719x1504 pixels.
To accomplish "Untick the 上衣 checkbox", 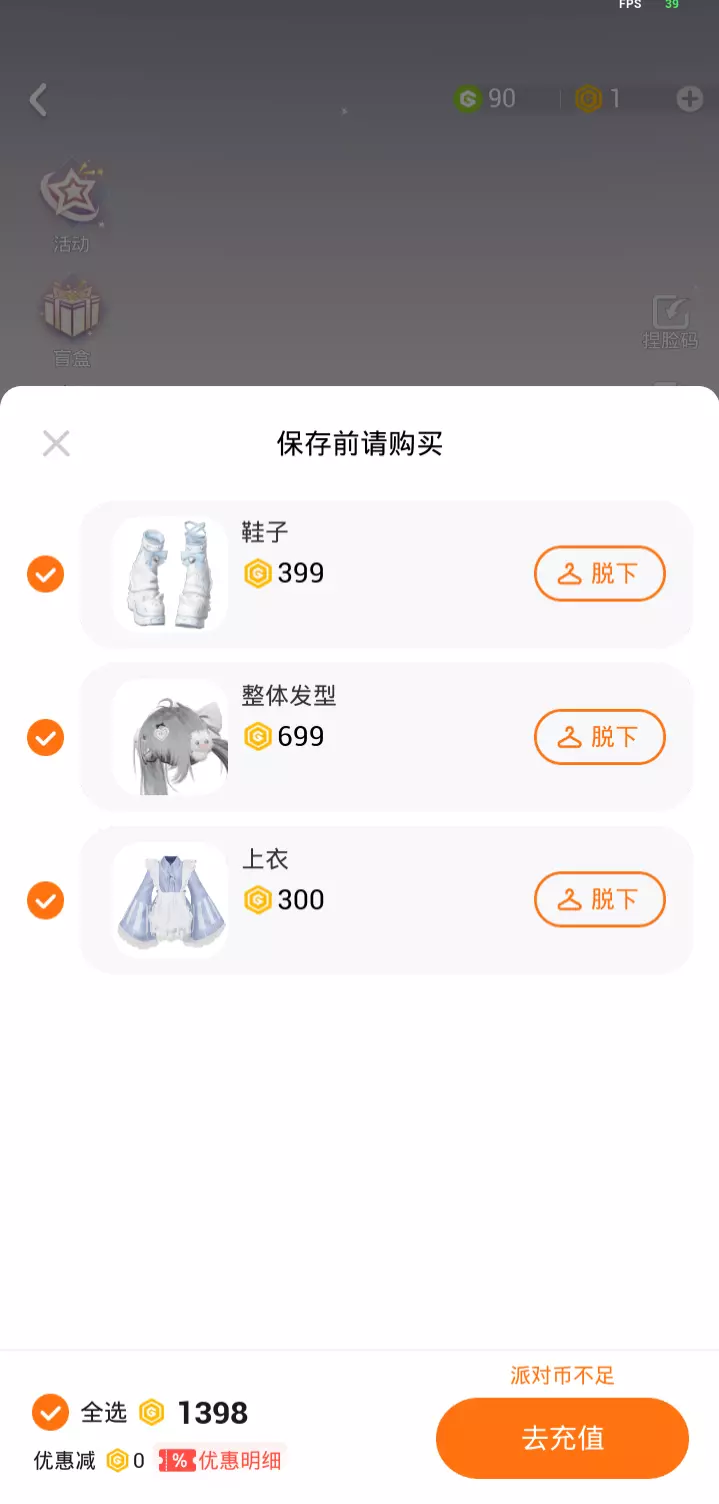I will click(45, 900).
